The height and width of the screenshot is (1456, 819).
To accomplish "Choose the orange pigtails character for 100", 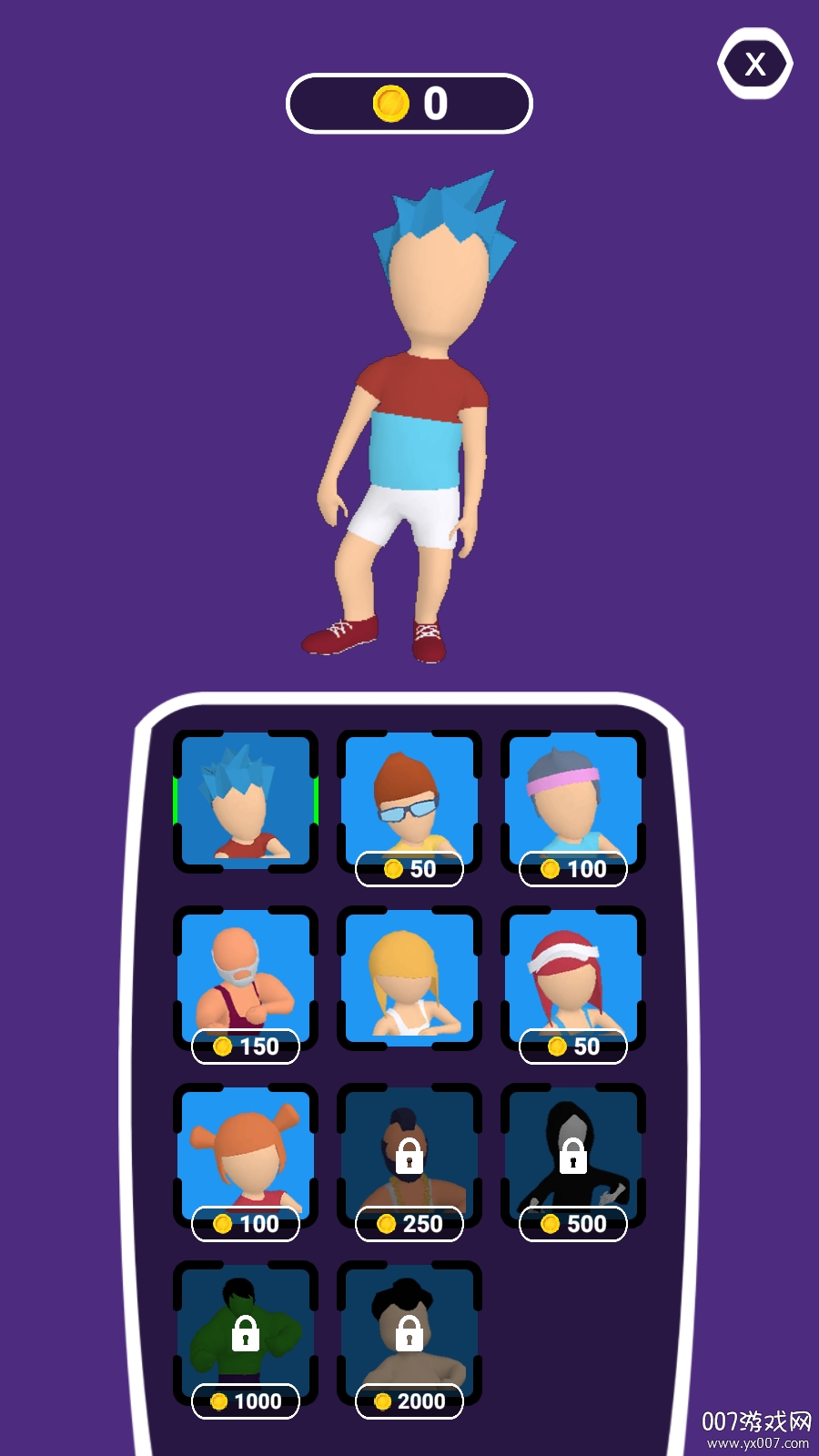I will coord(246,1156).
